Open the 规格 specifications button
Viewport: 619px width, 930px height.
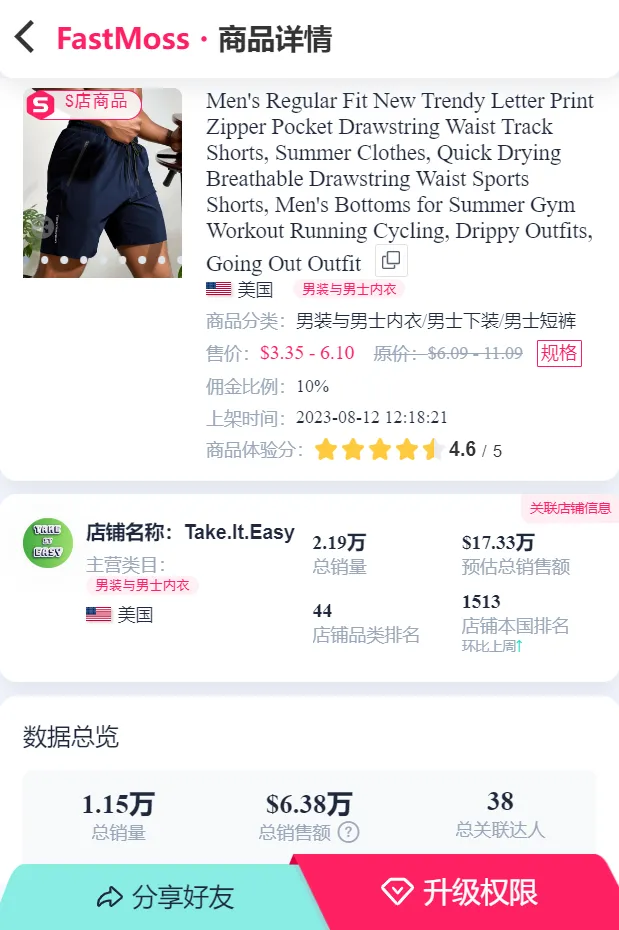pos(559,353)
